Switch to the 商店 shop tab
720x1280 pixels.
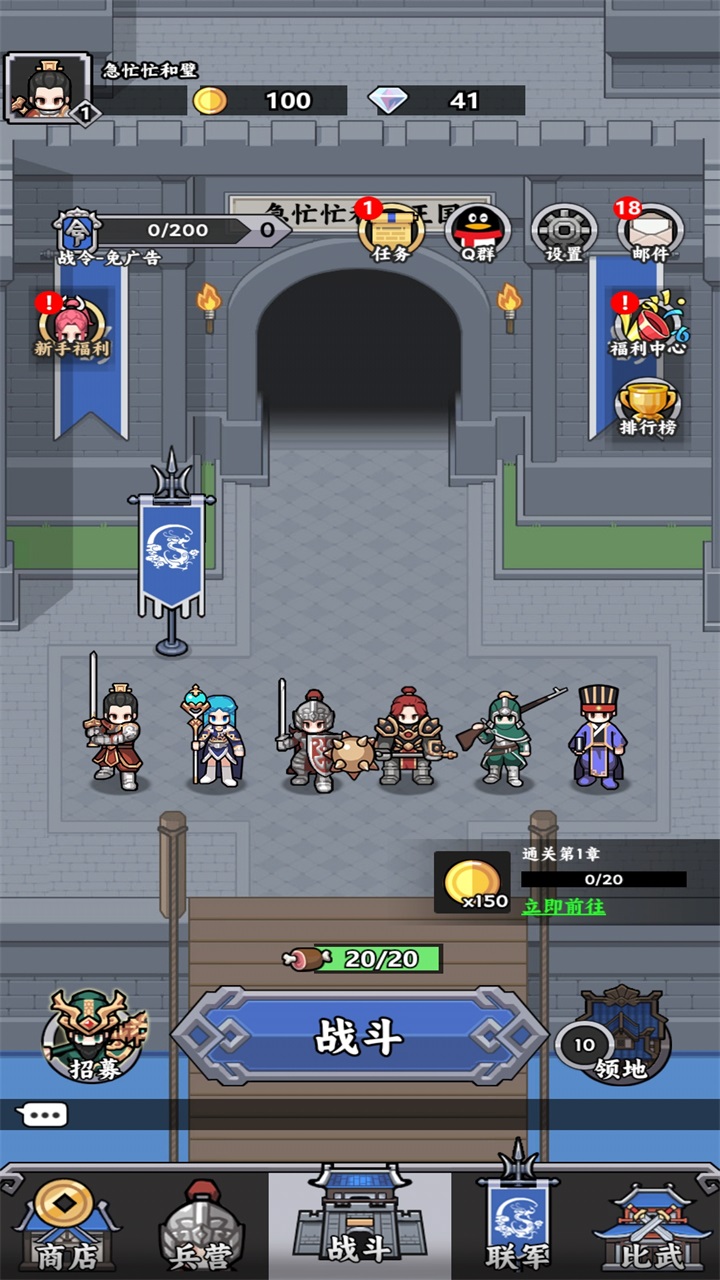[x=66, y=1226]
